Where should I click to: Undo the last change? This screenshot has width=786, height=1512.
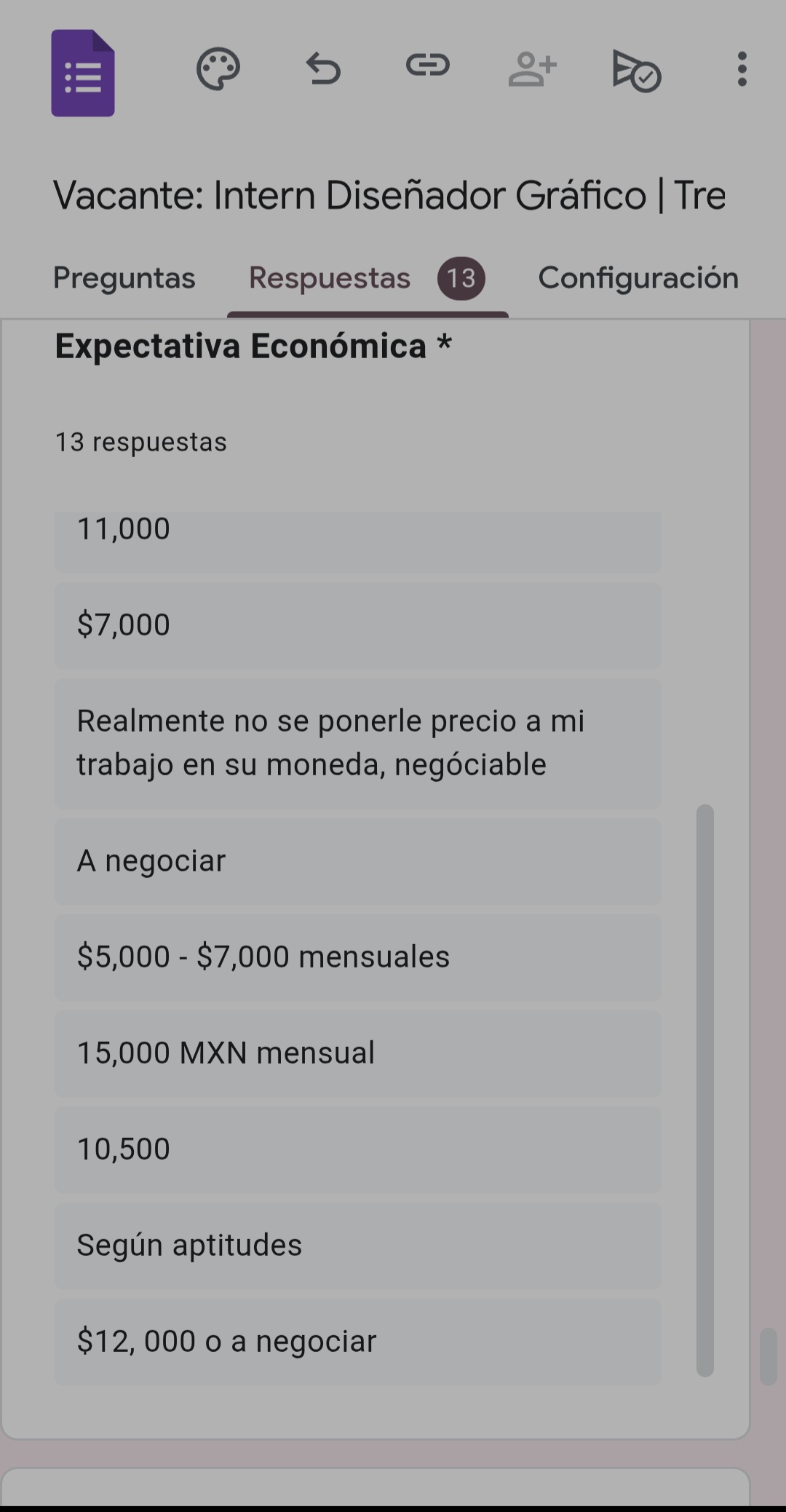(323, 69)
